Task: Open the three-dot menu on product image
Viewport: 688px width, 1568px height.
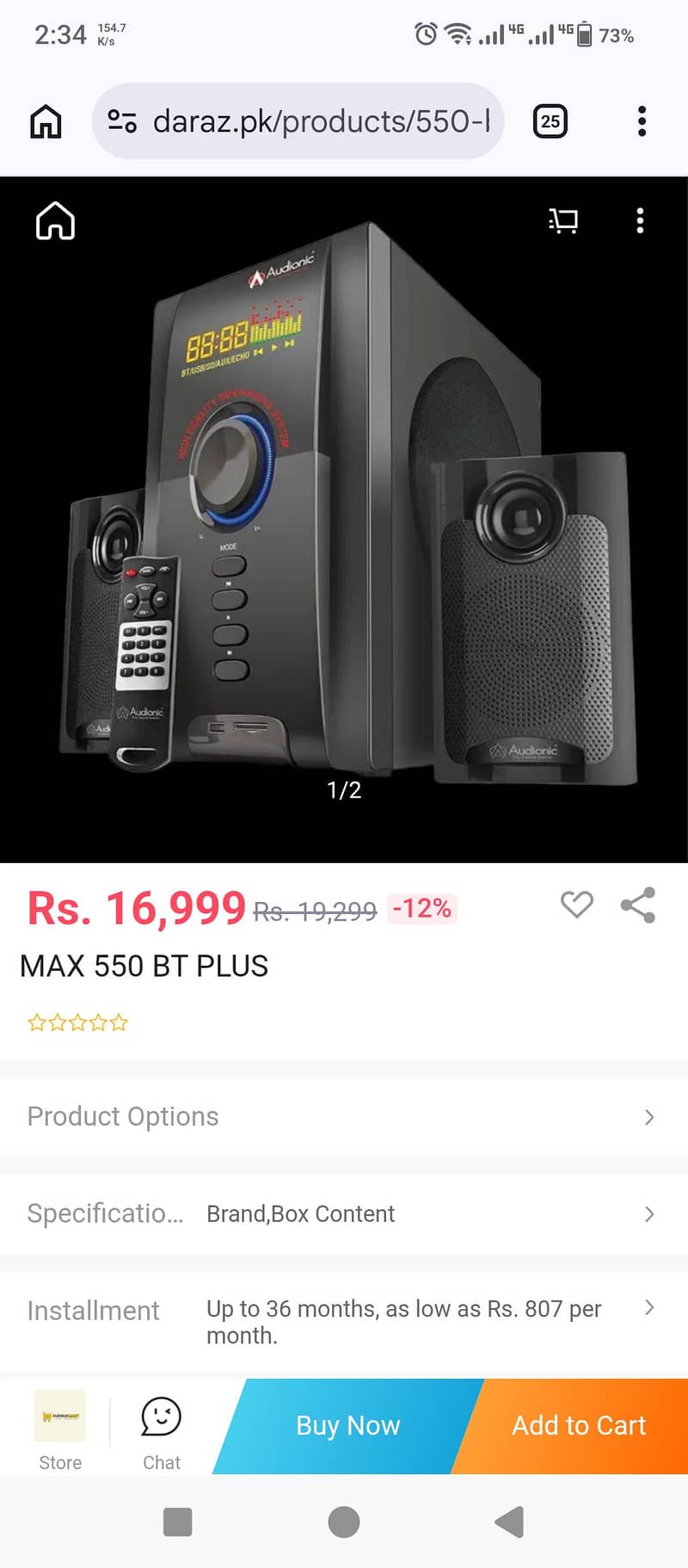Action: 640,221
